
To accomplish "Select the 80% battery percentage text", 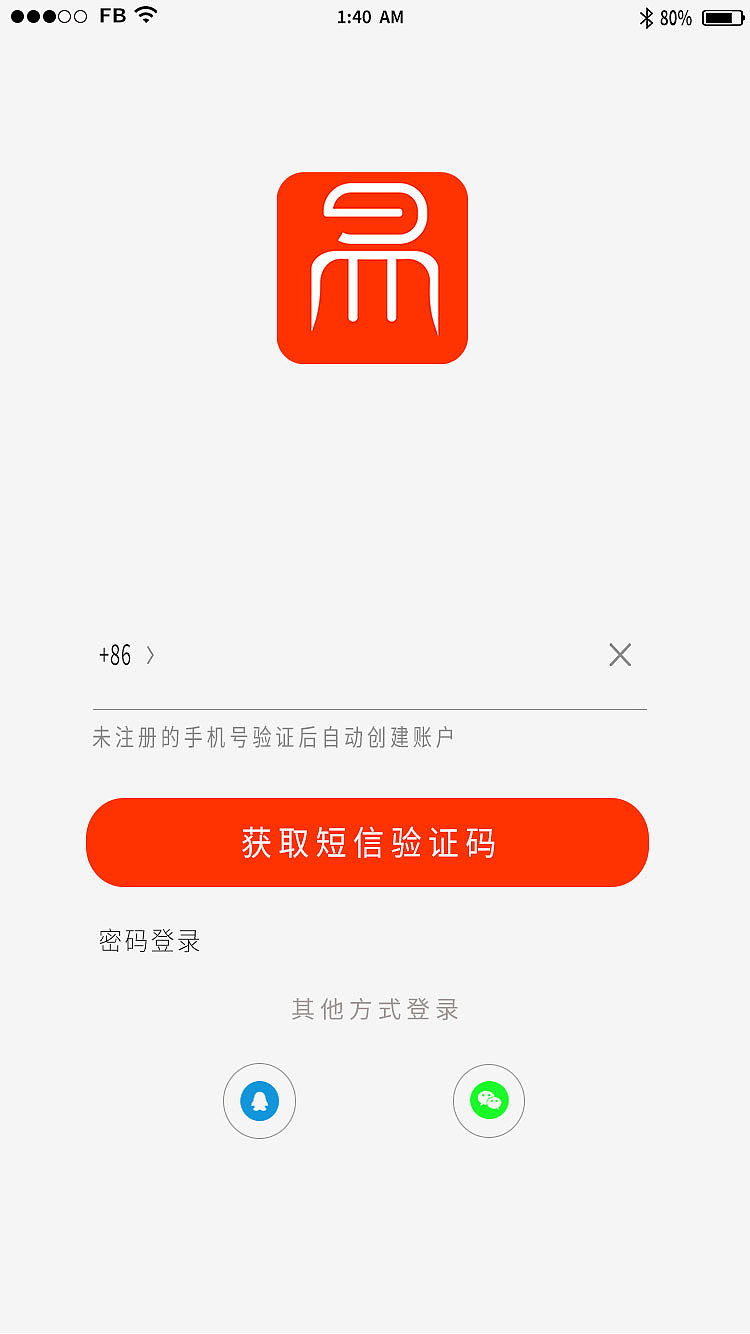I will (x=676, y=18).
